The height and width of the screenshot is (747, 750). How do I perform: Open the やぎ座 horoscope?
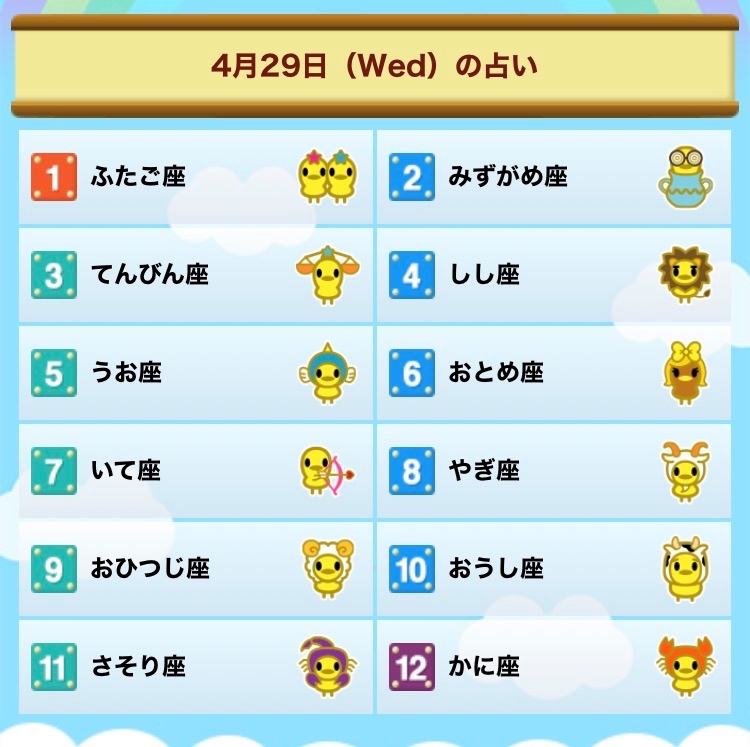[554, 471]
